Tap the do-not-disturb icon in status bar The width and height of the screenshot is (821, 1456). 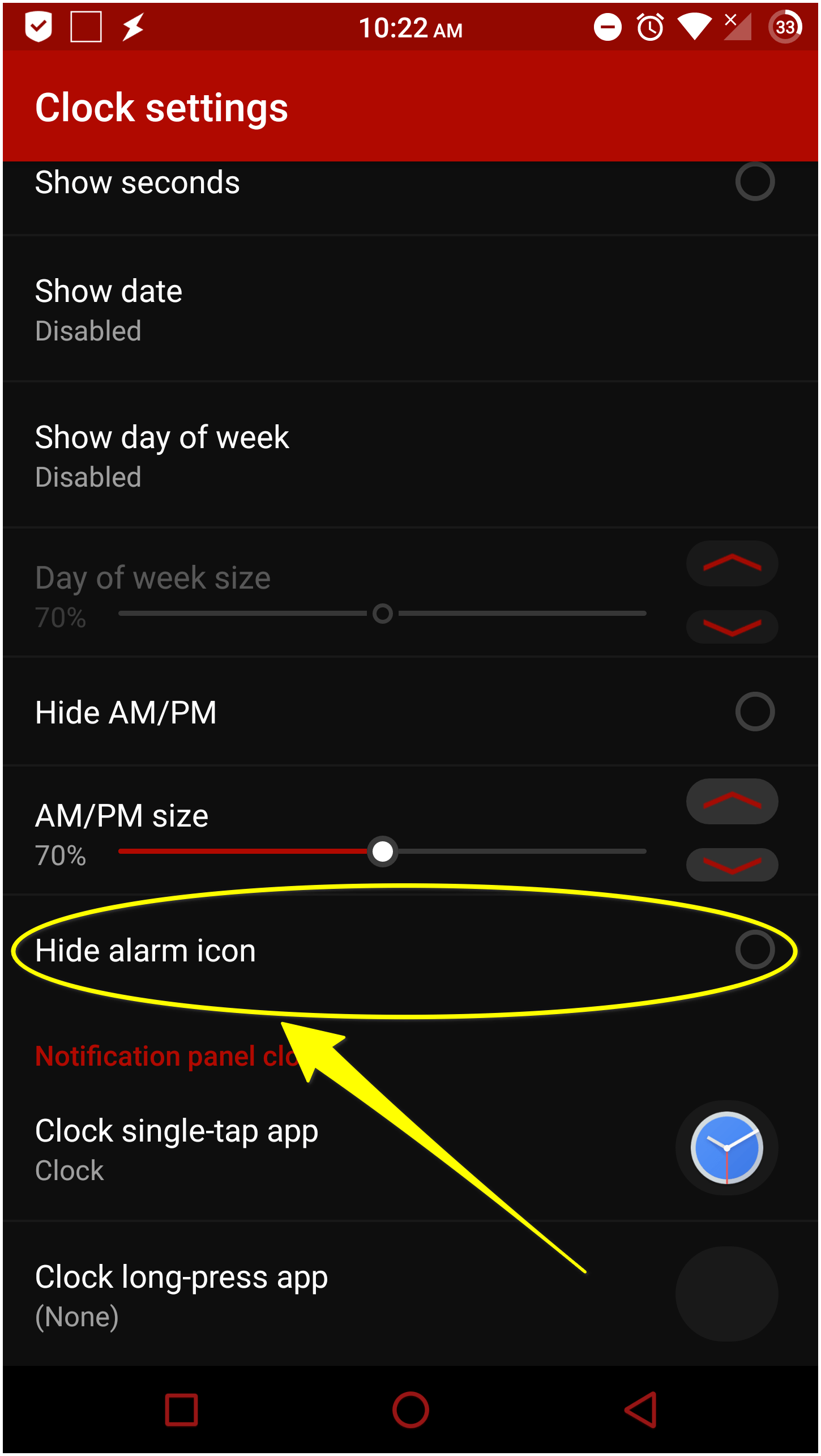(x=606, y=27)
